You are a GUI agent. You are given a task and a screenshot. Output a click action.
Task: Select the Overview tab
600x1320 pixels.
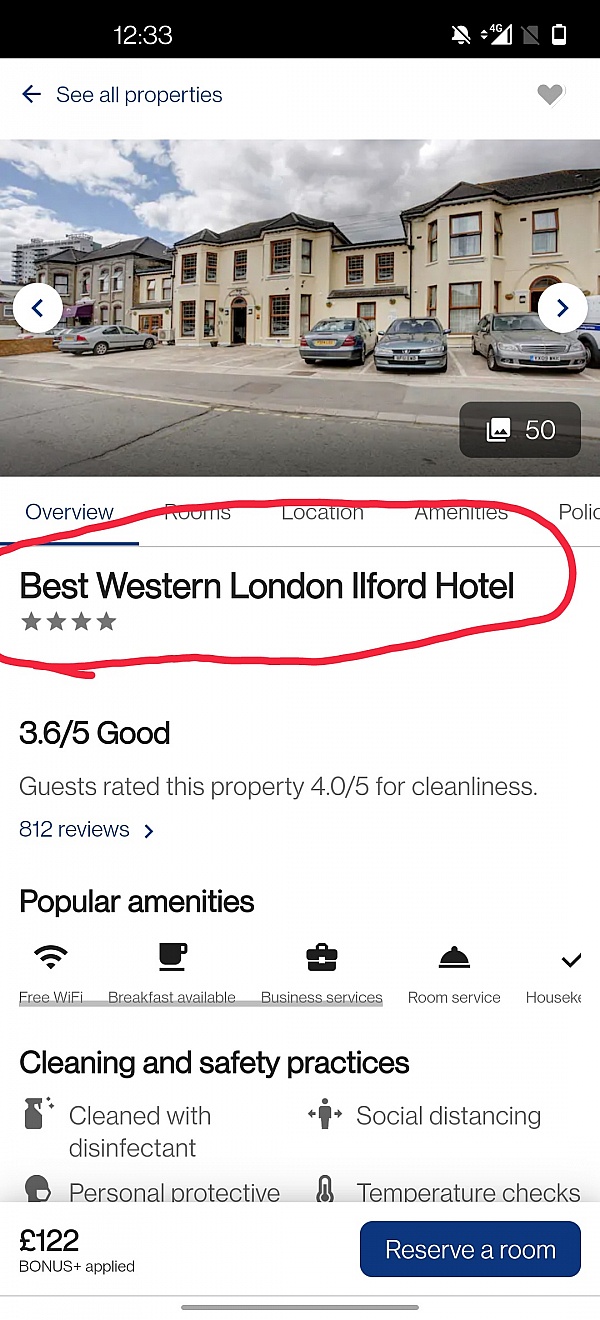(69, 513)
